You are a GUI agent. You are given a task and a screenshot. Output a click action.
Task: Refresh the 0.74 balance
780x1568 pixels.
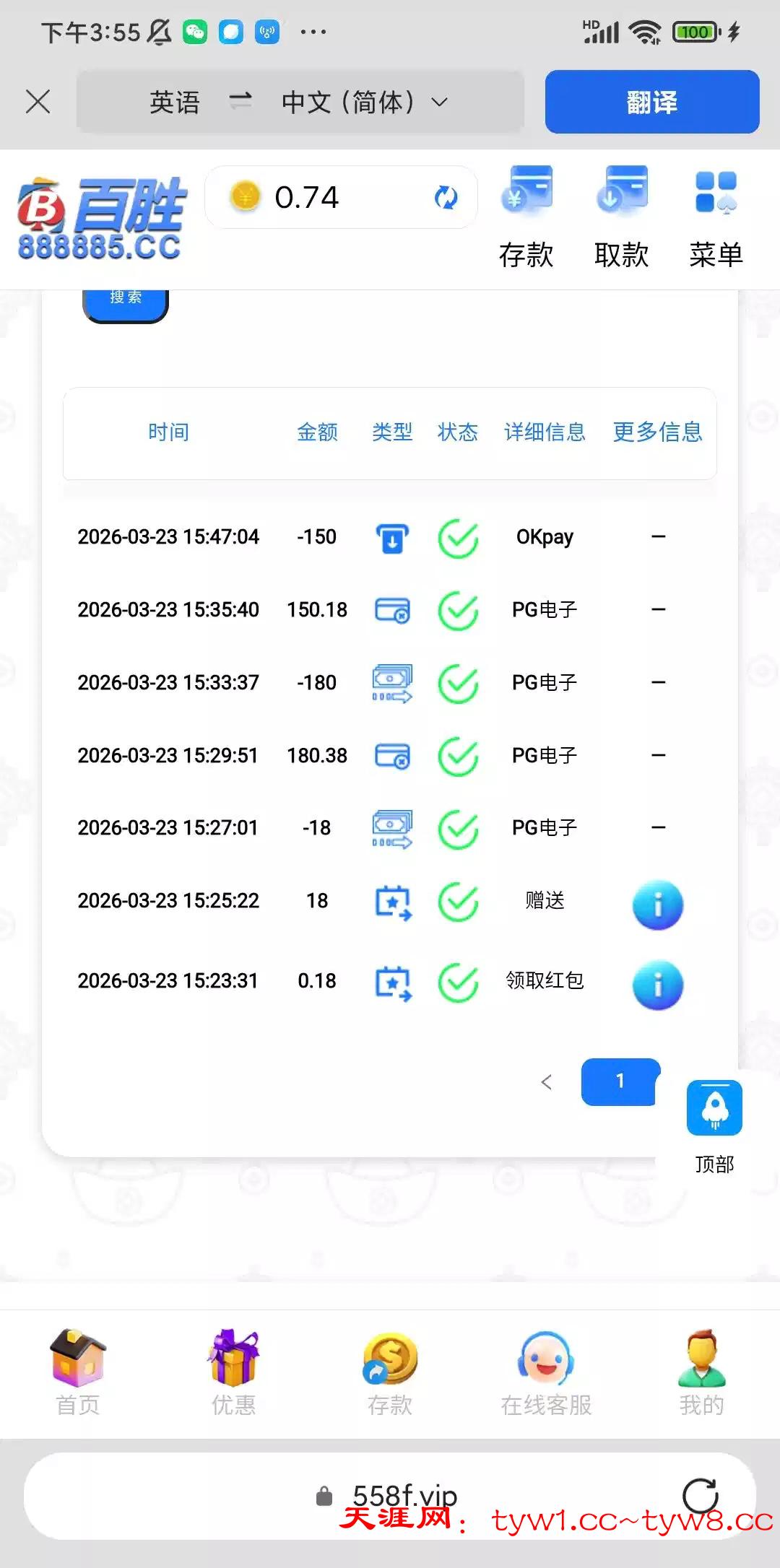click(x=446, y=197)
